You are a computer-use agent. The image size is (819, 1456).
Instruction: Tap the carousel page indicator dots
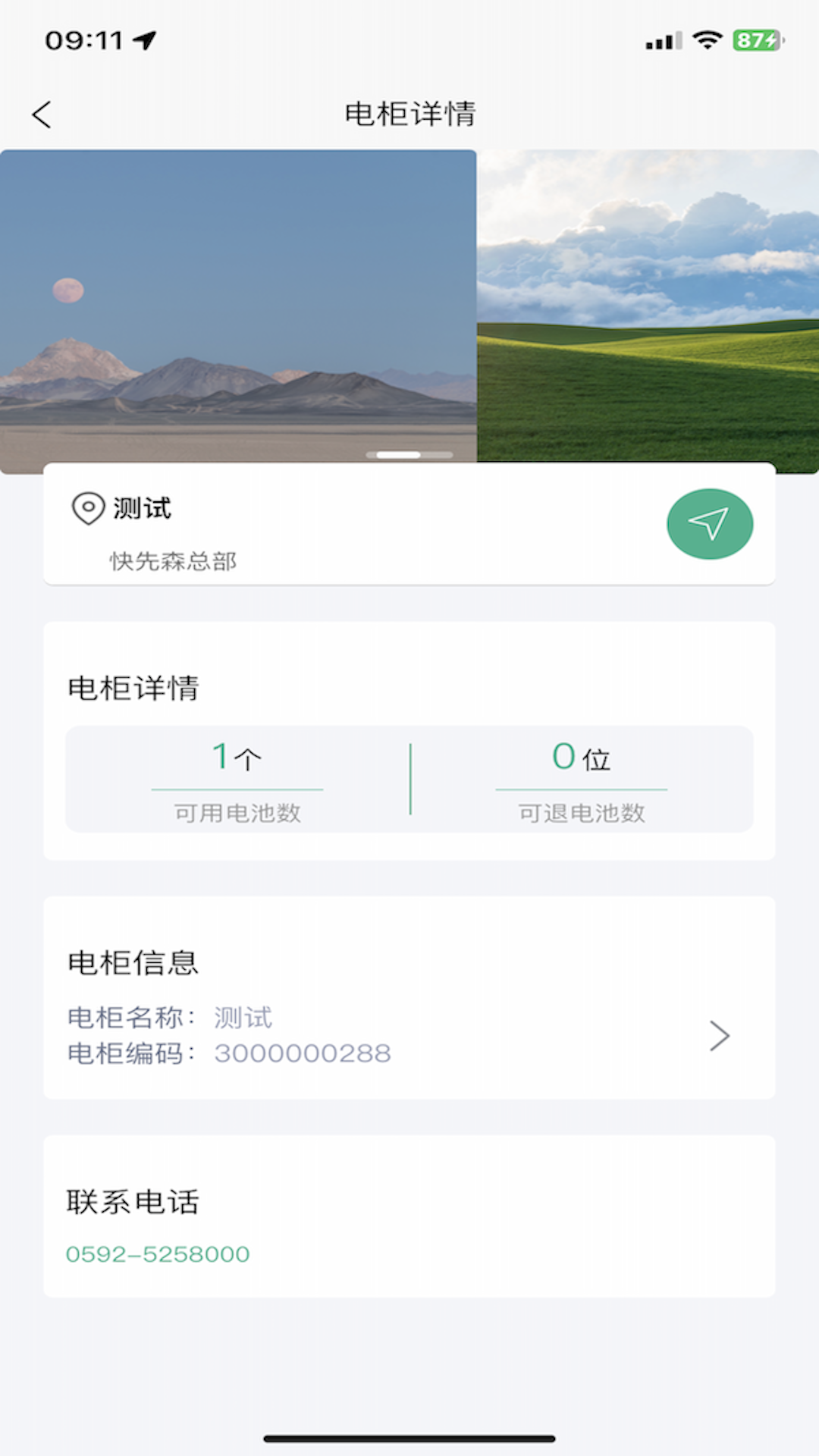(x=408, y=454)
